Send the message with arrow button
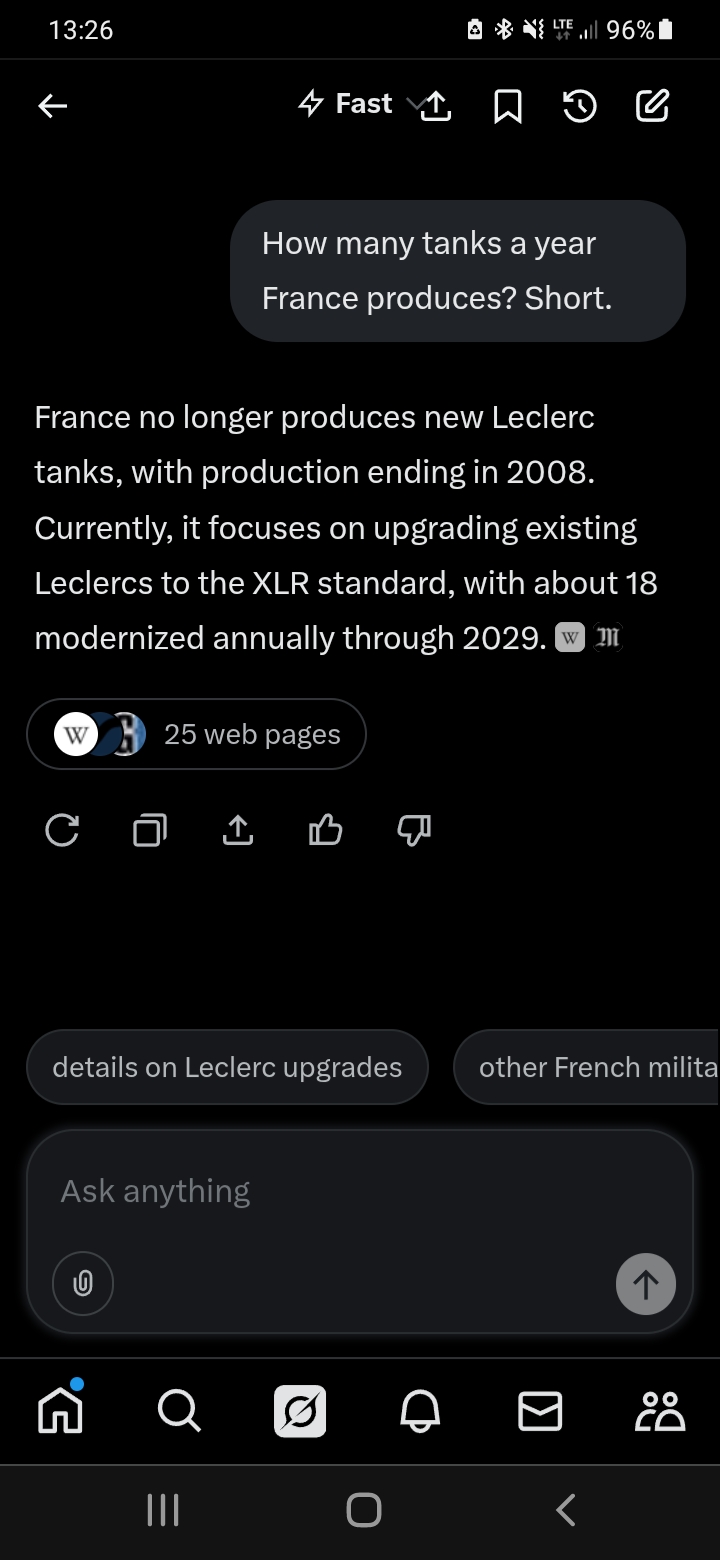 (646, 1283)
